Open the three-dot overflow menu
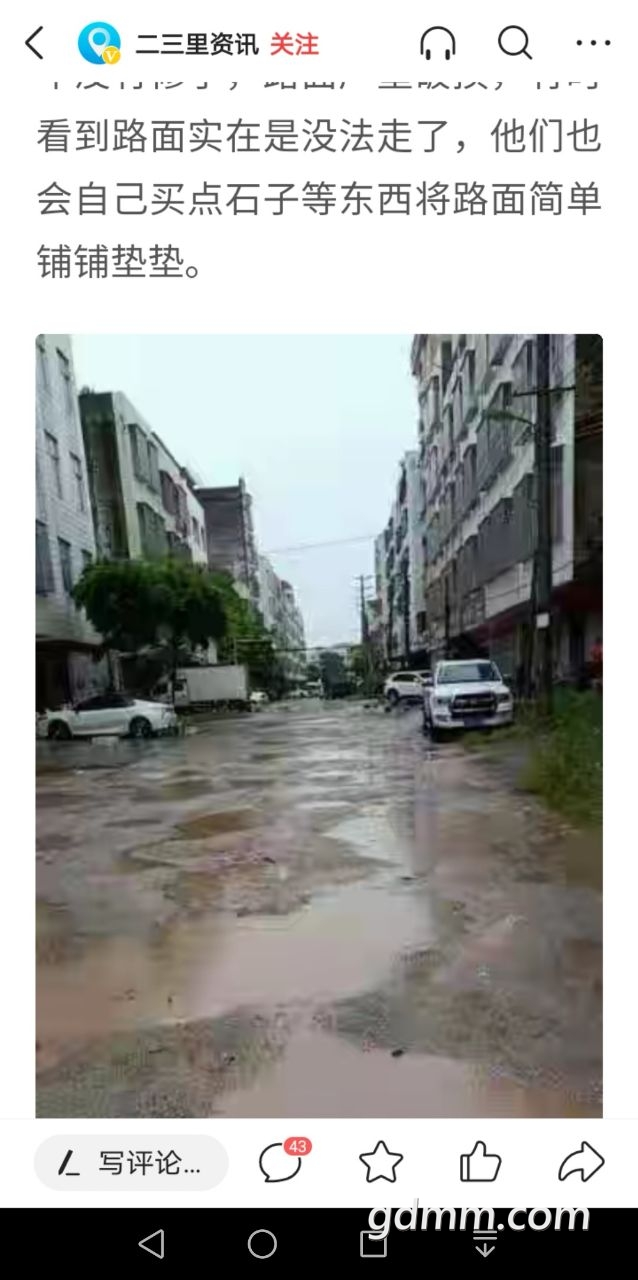Image resolution: width=638 pixels, height=1280 pixels. (x=592, y=43)
